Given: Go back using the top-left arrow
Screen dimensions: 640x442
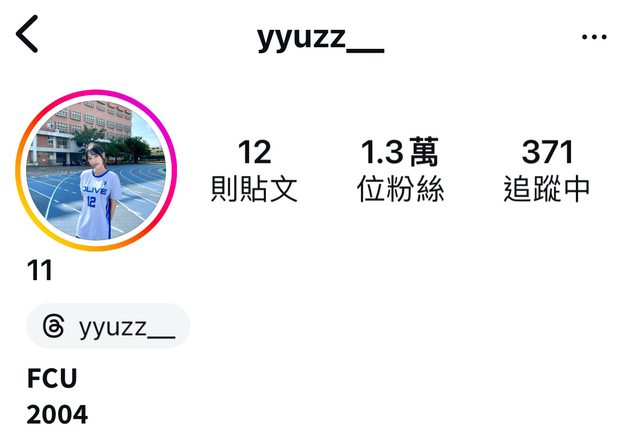Looking at the screenshot, I should point(27,35).
